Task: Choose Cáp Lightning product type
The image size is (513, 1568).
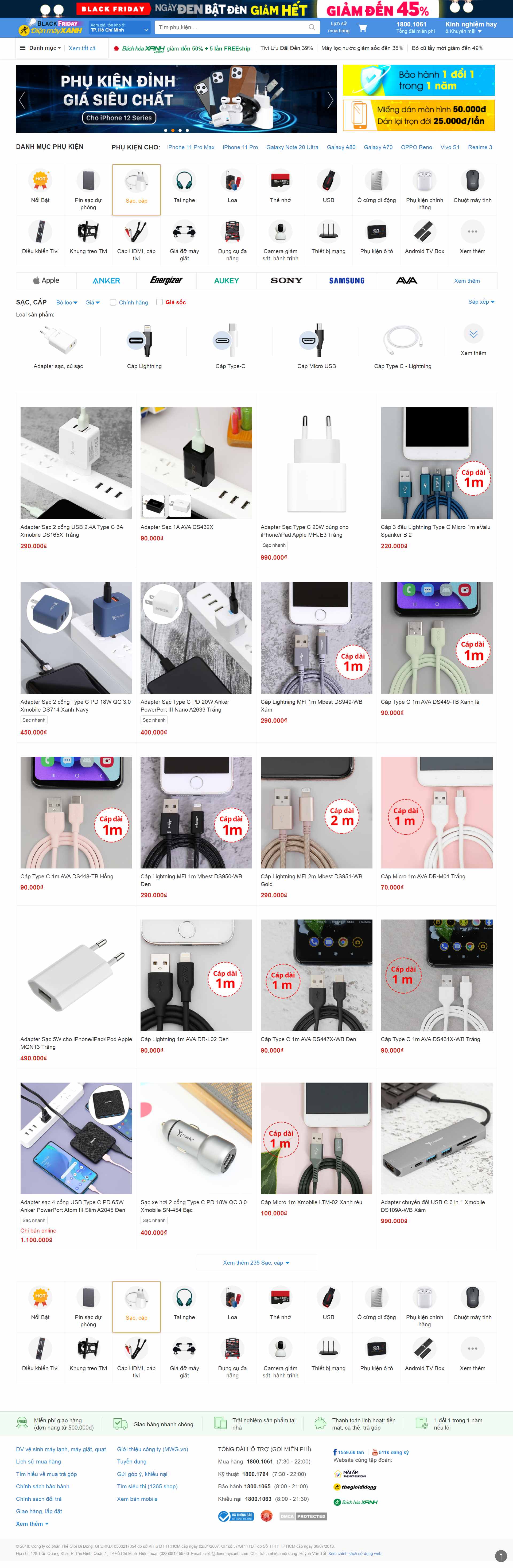Action: click(x=144, y=347)
